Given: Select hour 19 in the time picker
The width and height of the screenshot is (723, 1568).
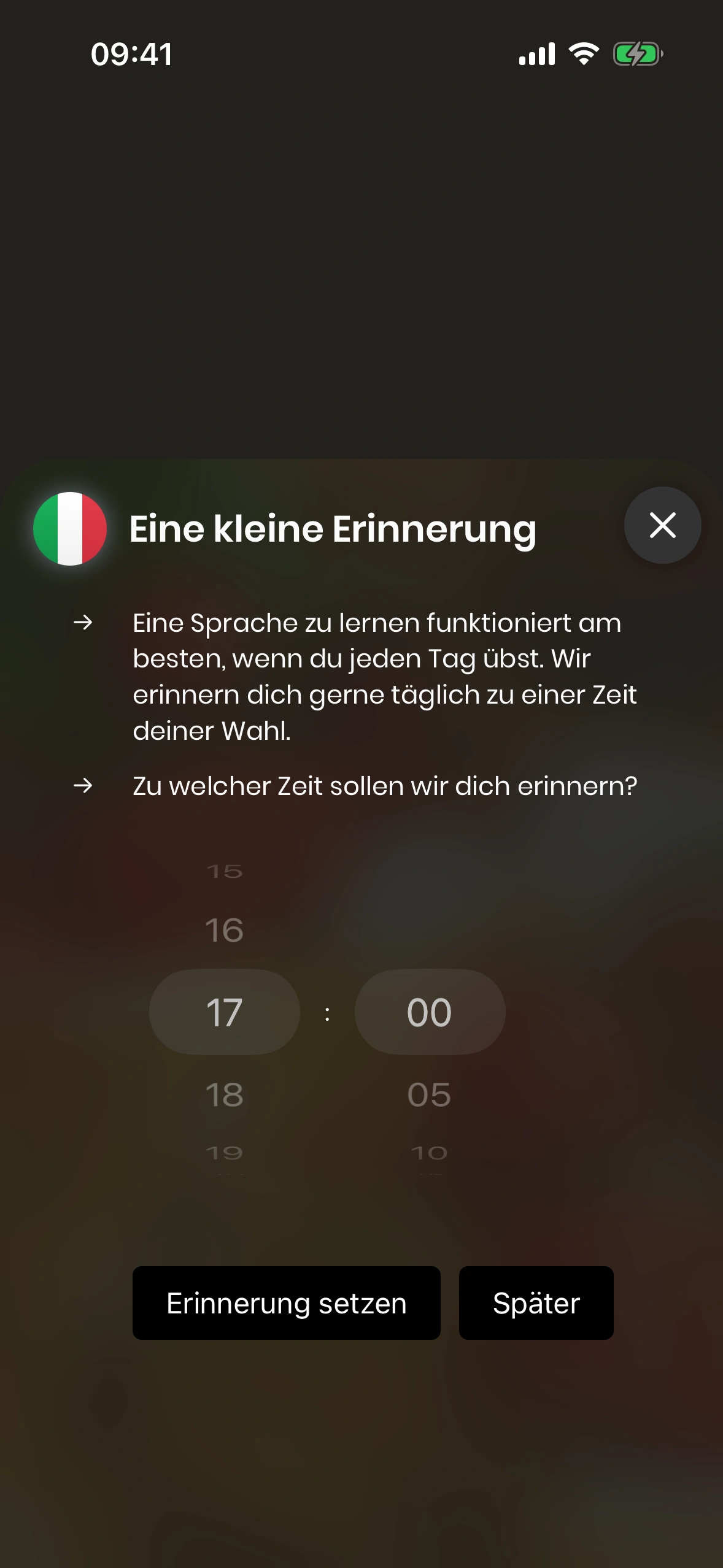Looking at the screenshot, I should [225, 1153].
